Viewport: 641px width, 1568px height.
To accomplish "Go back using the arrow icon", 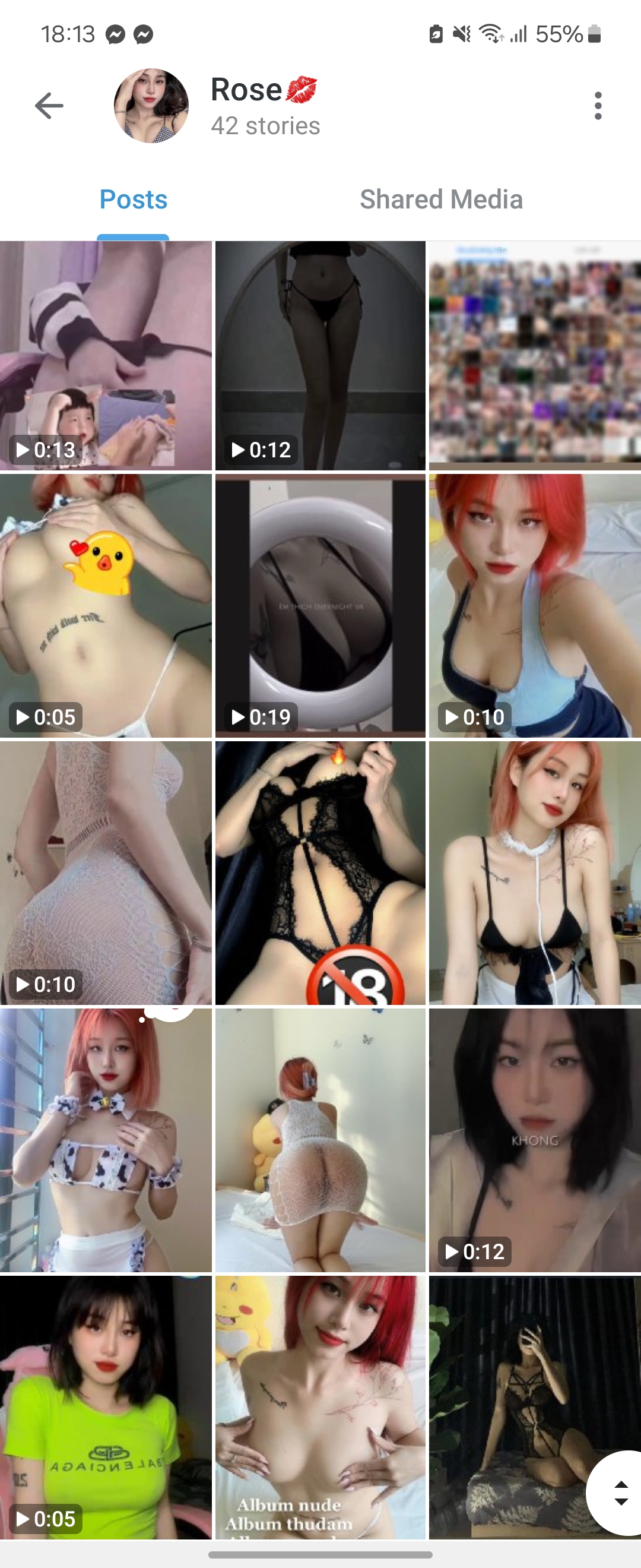I will pyautogui.click(x=49, y=106).
